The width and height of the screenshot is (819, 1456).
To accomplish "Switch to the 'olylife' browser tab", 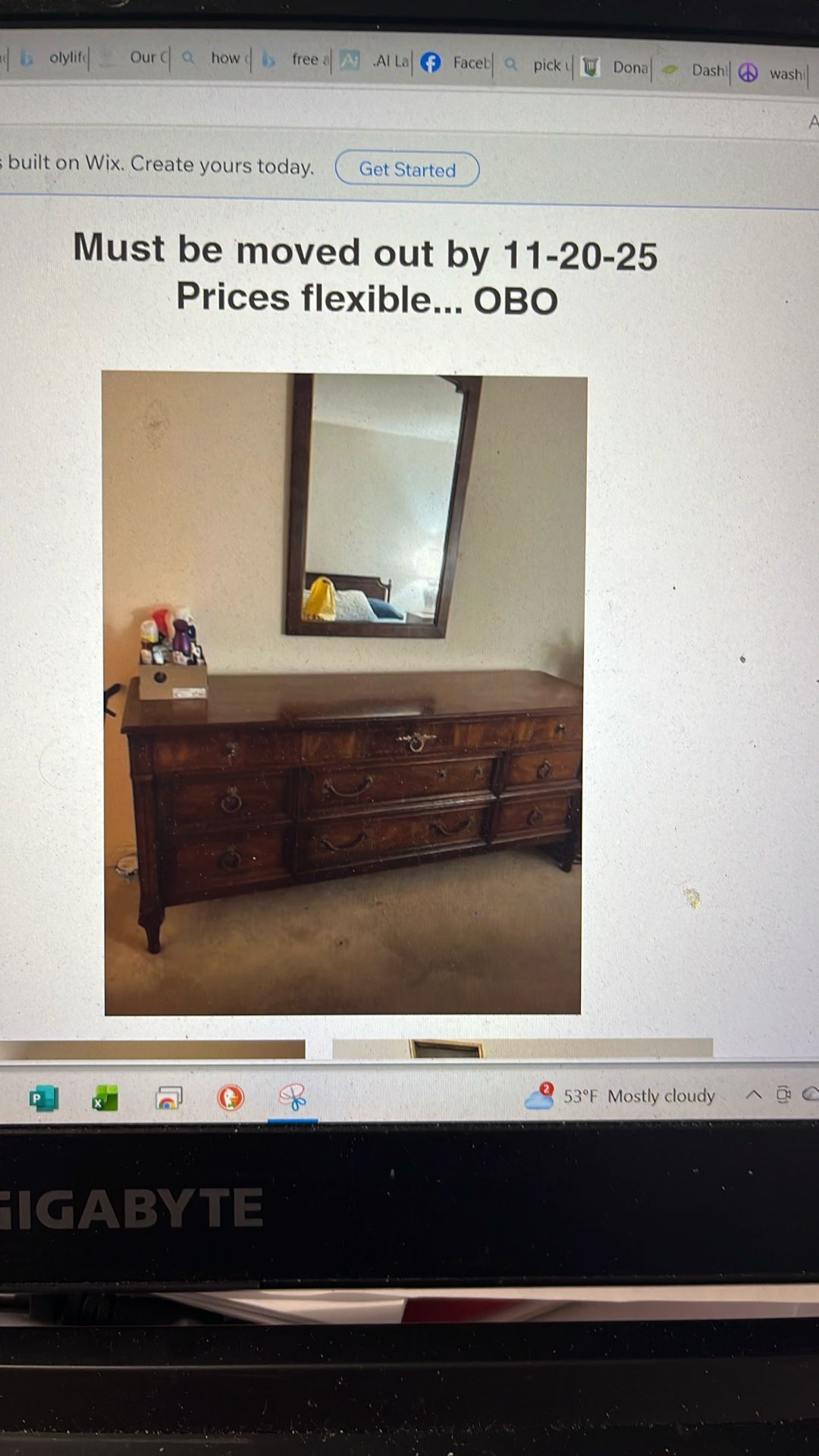I will click(x=67, y=58).
